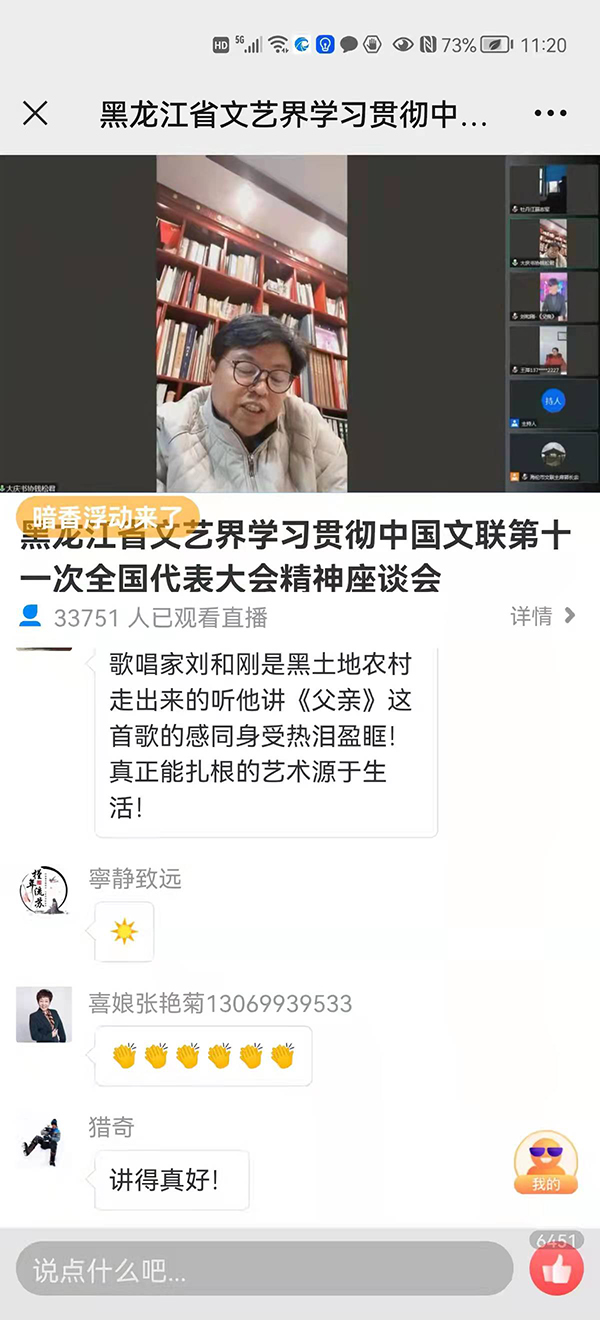This screenshot has height=1320, width=600.
Task: Like the livestream with thumbs-up button
Action: pos(557,1269)
